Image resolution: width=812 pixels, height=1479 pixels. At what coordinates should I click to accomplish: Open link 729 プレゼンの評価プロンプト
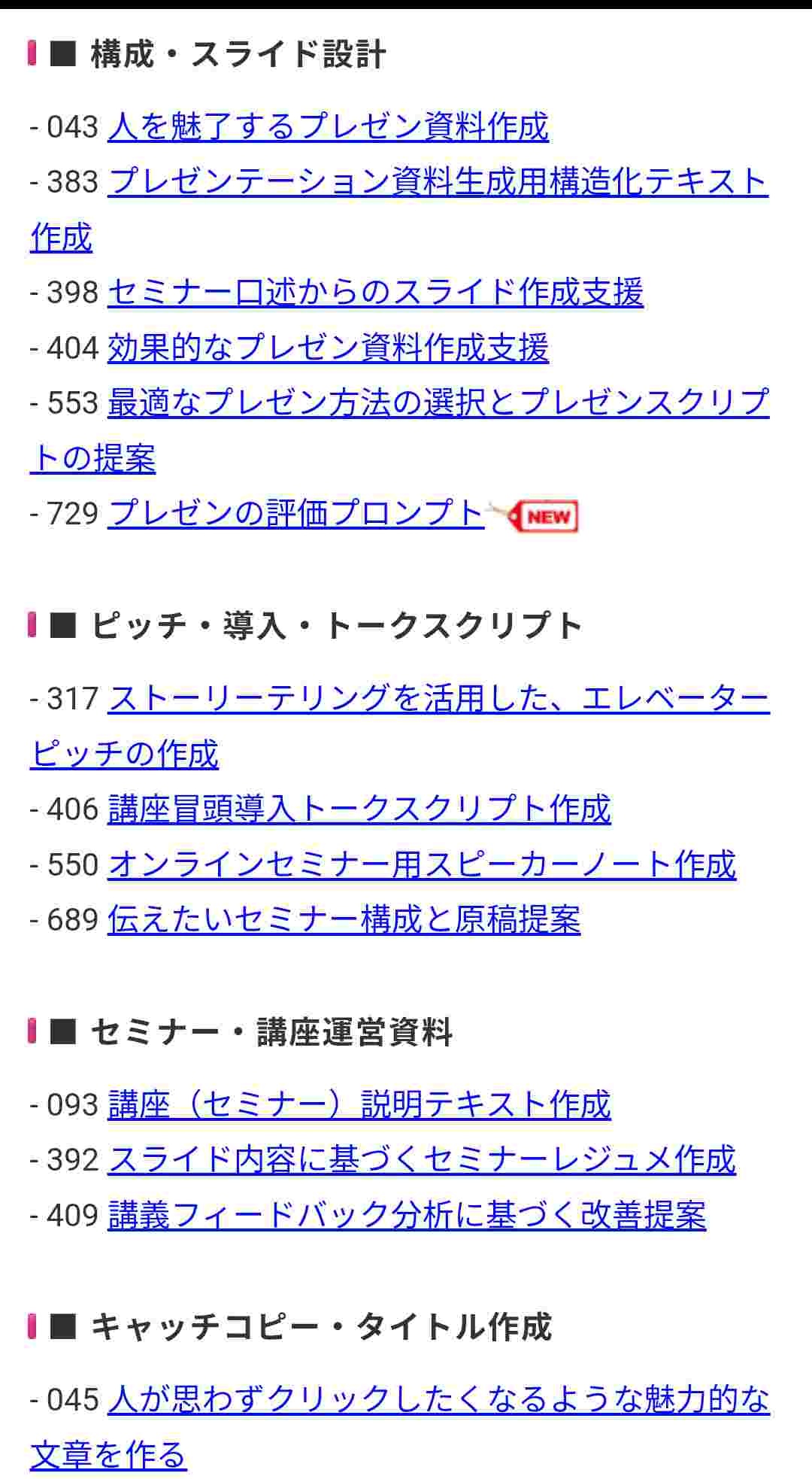295,514
